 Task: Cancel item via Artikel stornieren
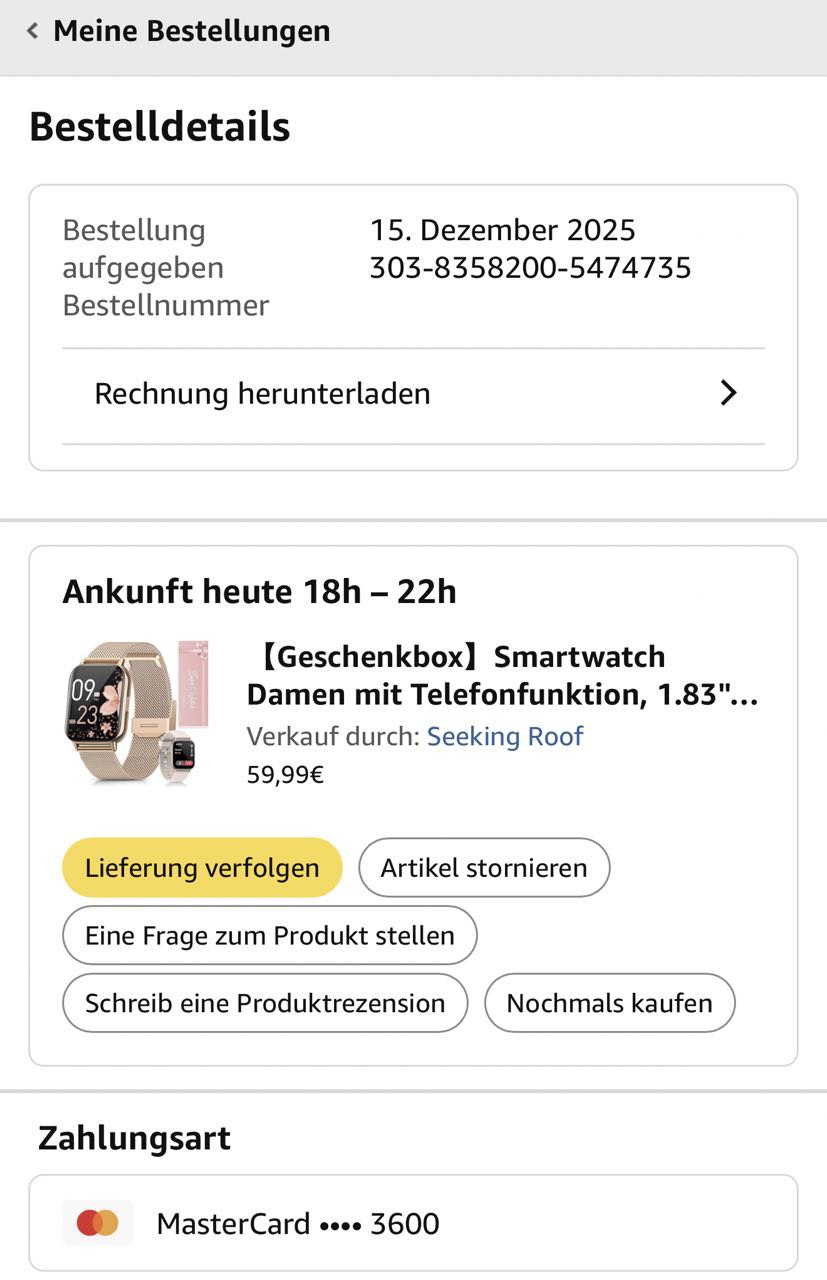484,867
